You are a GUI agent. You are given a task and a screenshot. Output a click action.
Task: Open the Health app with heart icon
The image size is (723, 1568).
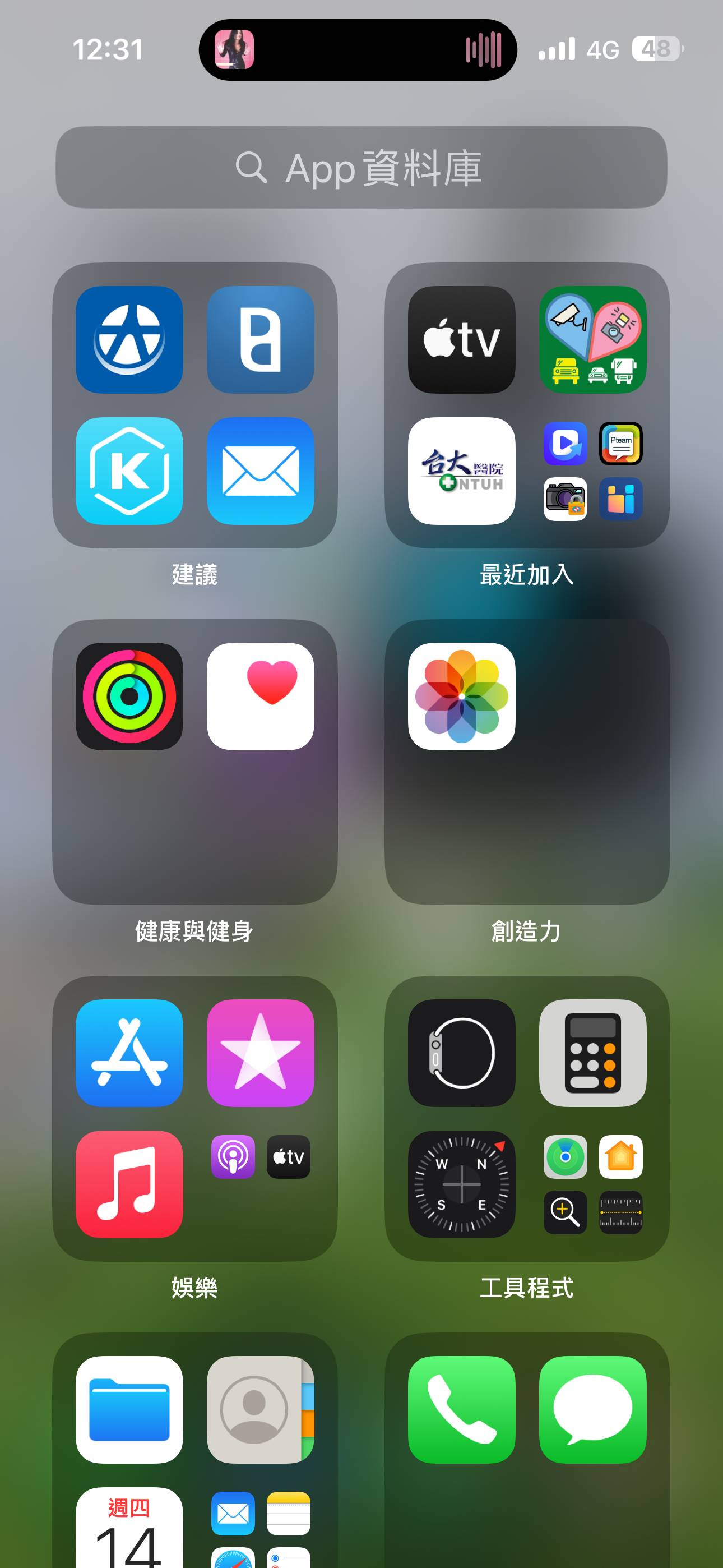261,697
